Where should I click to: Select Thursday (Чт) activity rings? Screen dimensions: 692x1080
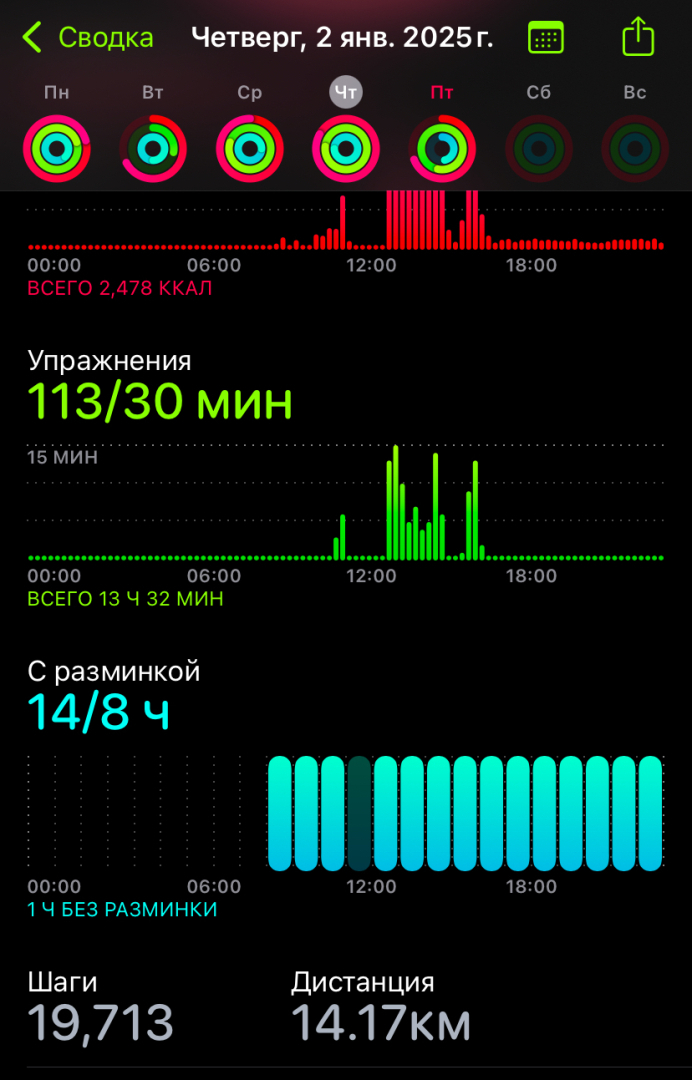pos(346,148)
